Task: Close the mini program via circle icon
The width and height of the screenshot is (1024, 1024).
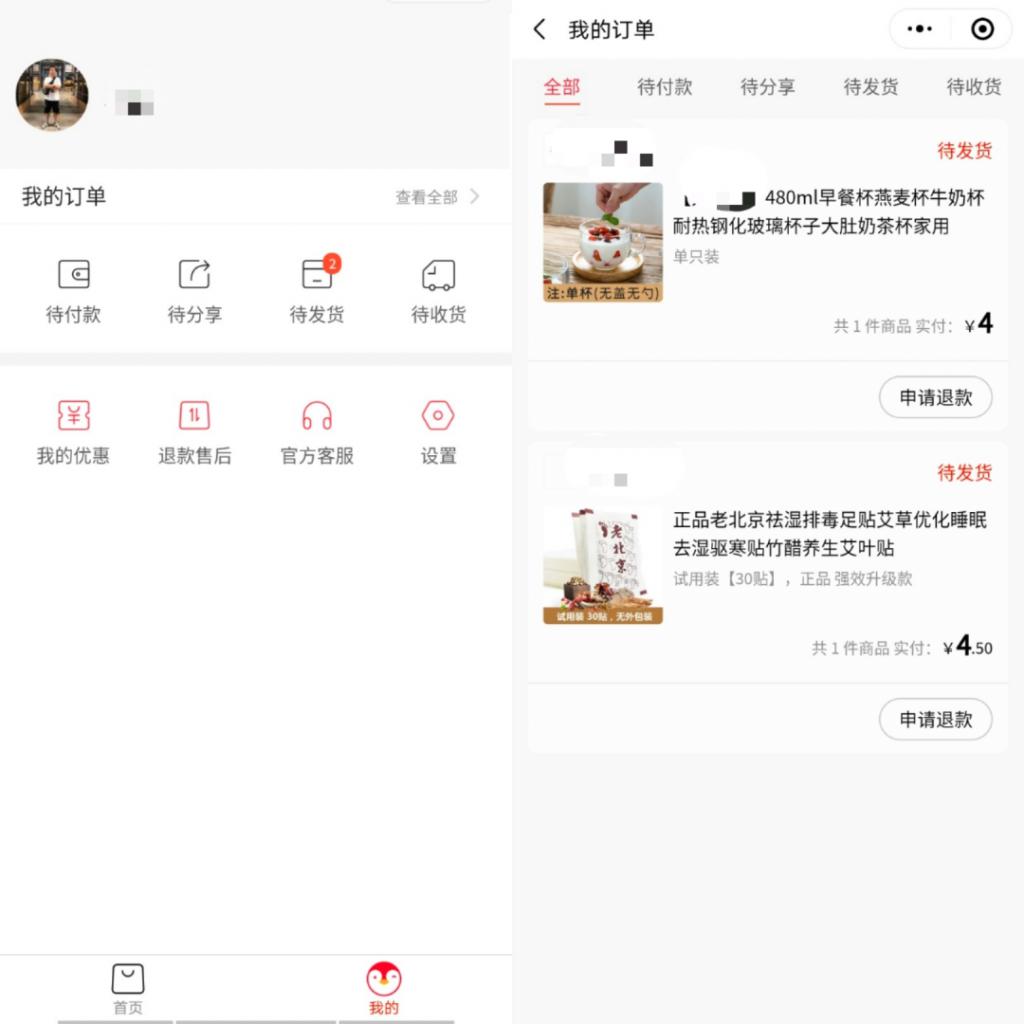Action: [982, 30]
